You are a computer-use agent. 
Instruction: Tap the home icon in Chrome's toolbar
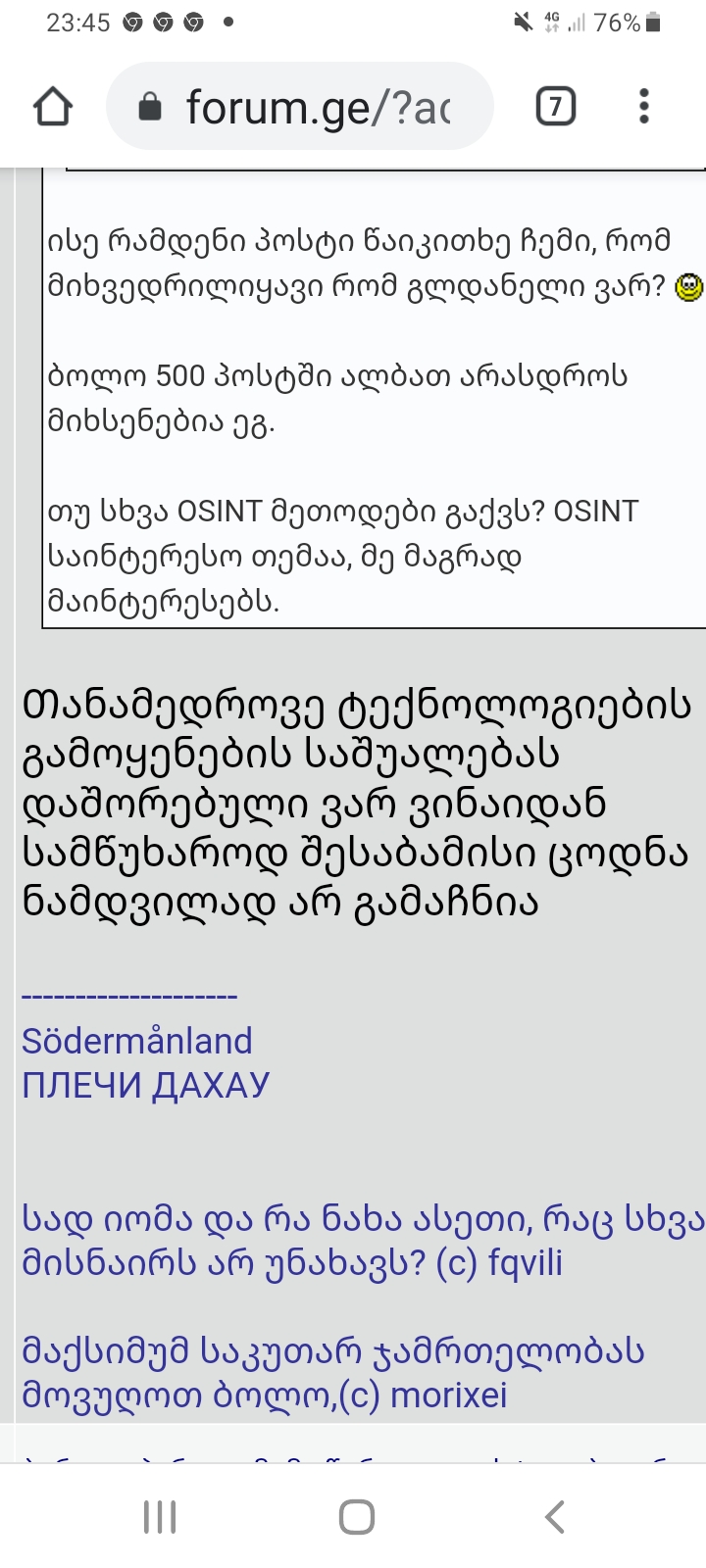click(x=53, y=106)
